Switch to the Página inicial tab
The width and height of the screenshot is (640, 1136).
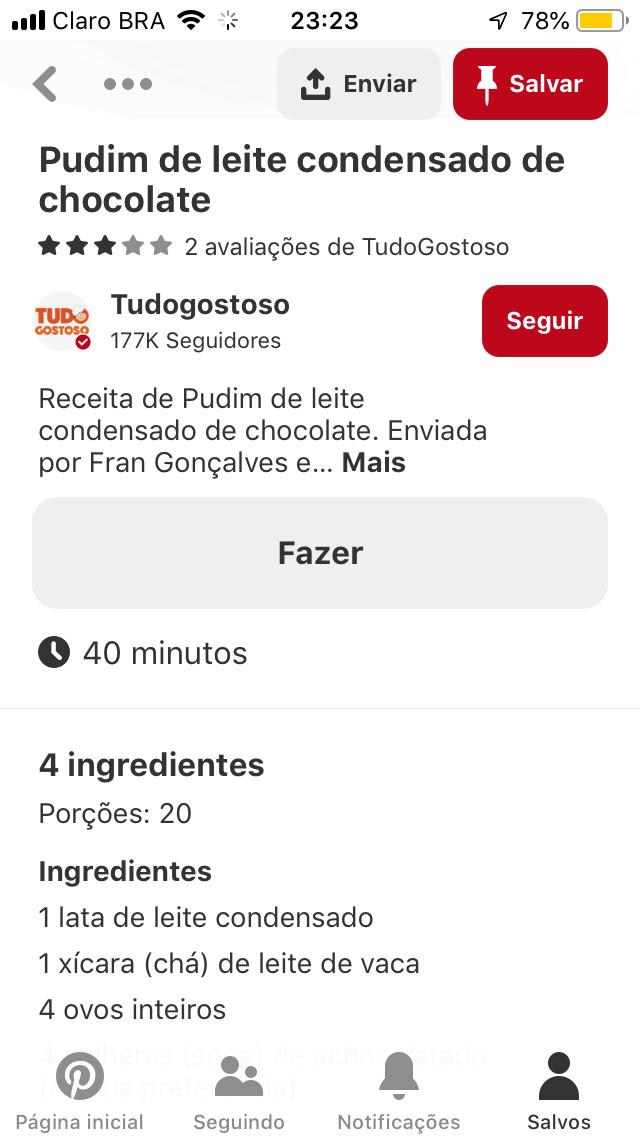80,1091
